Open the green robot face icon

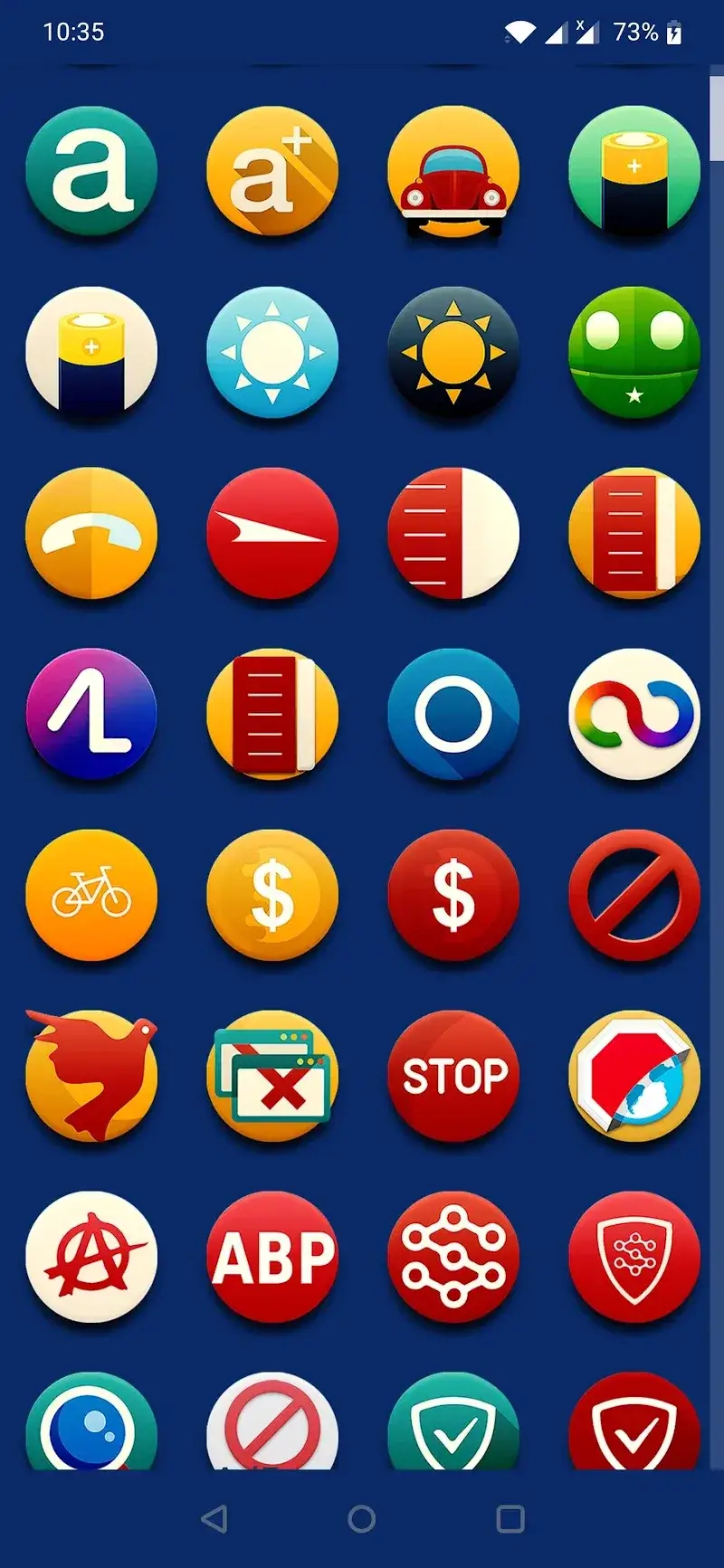pos(633,353)
